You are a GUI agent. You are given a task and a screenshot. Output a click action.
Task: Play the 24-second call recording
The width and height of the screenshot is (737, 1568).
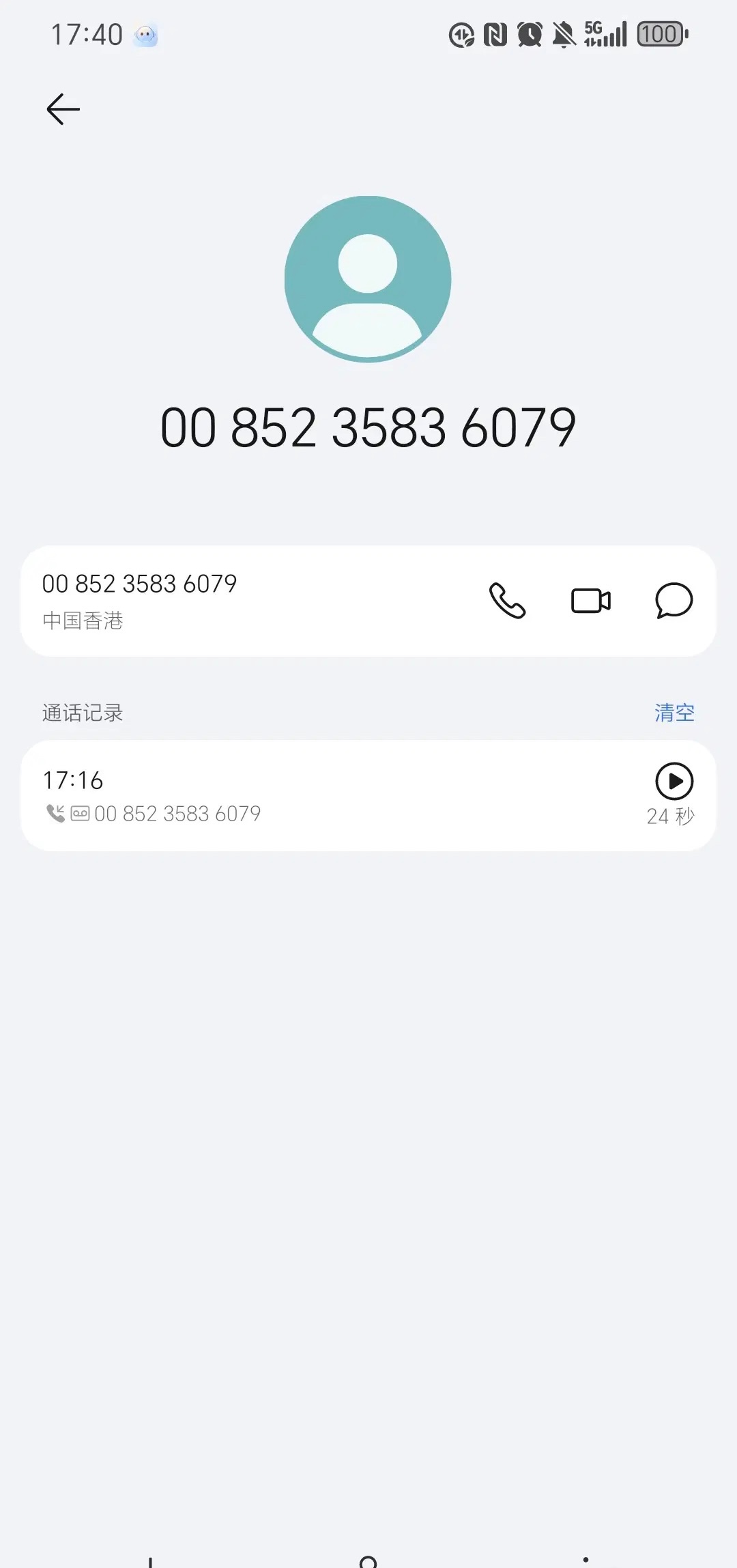674,781
